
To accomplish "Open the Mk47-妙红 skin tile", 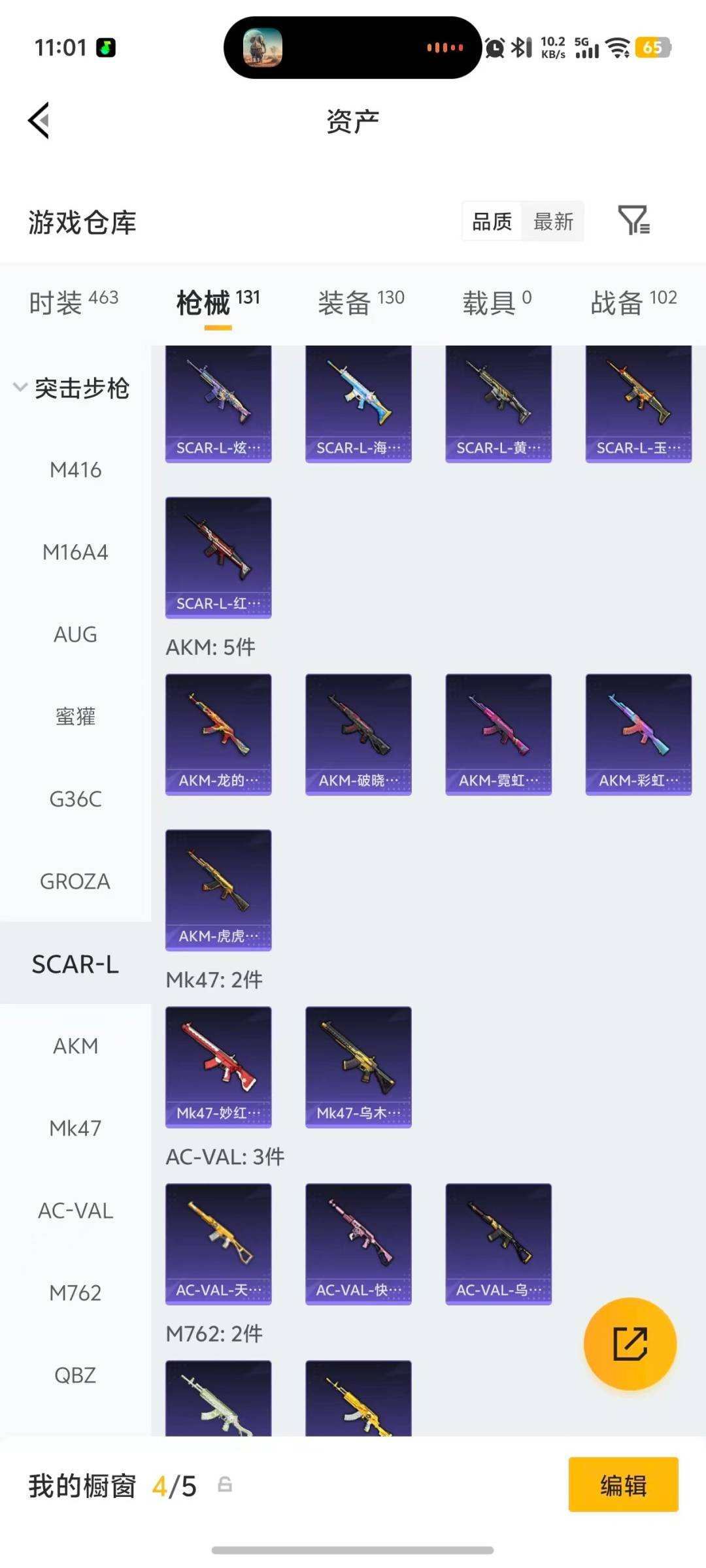I will point(218,1067).
